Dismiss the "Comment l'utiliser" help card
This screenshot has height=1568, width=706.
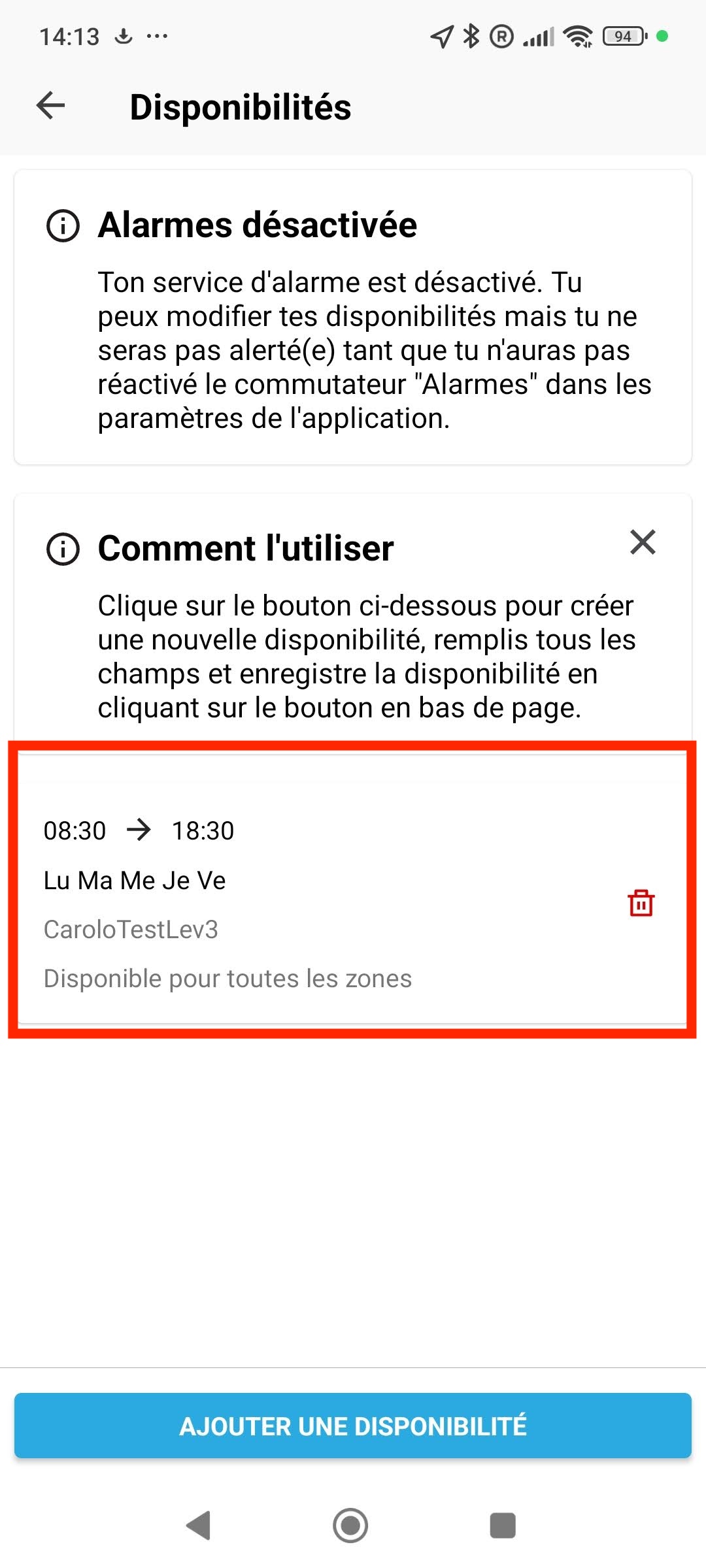(643, 542)
